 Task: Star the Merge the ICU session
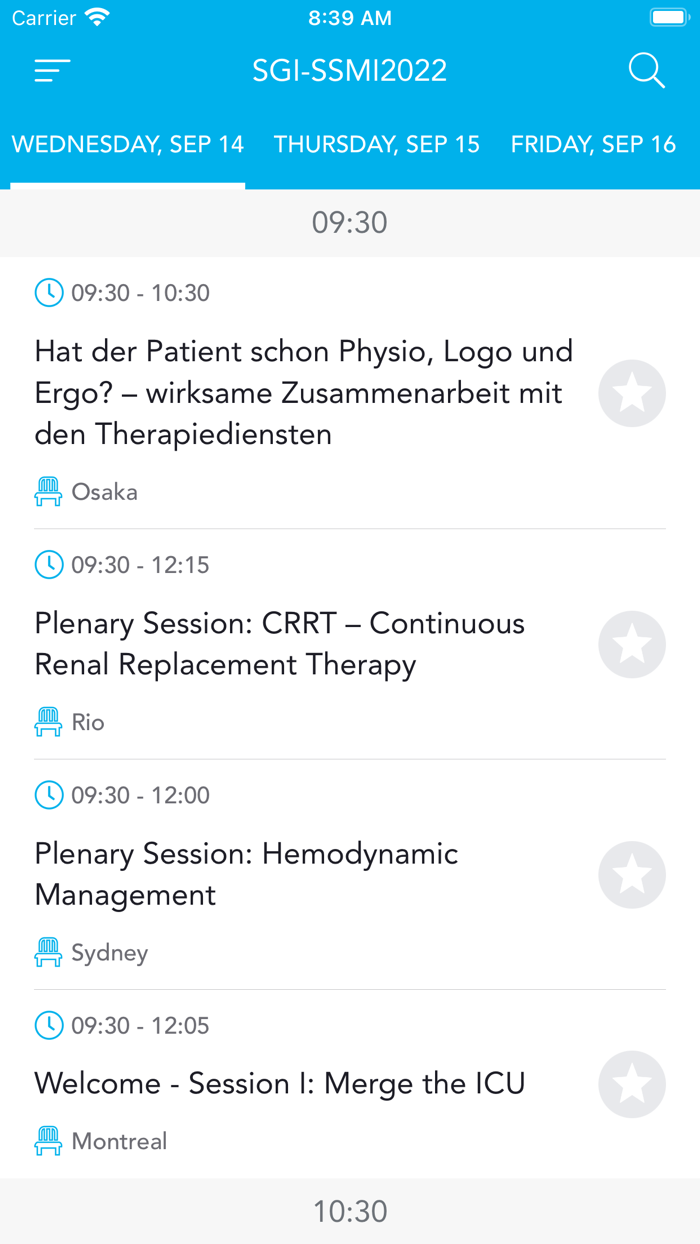[x=632, y=1084]
